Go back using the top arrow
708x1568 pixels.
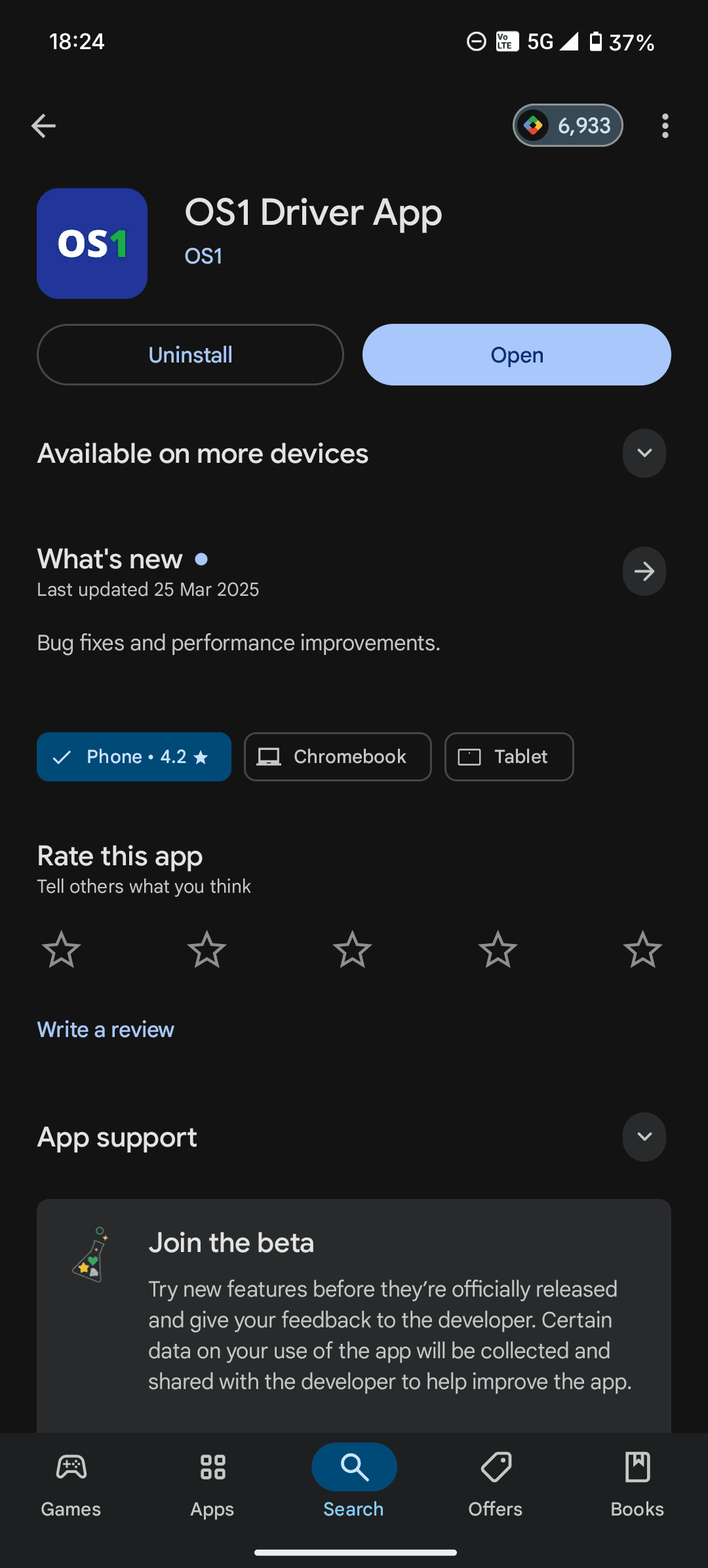(x=43, y=126)
